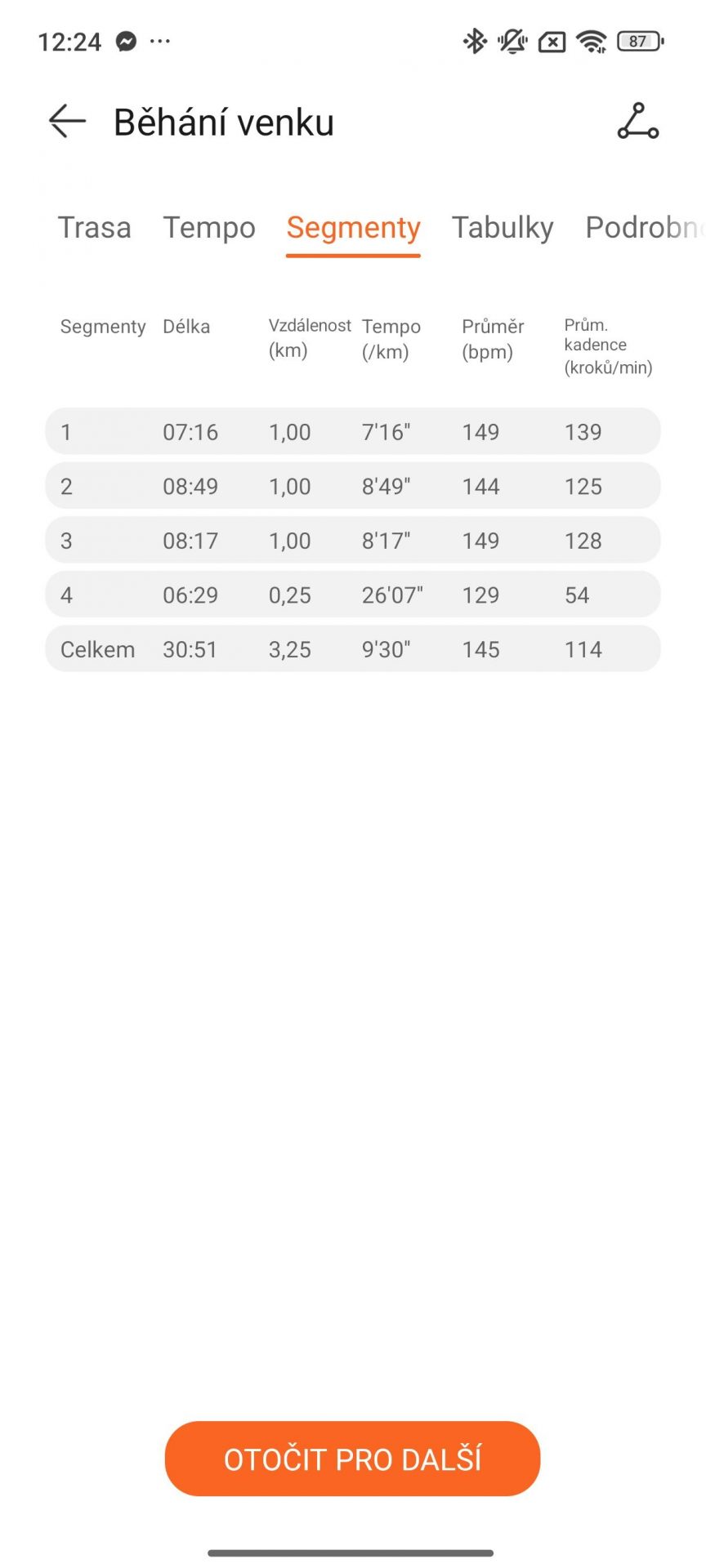
Task: Open the route share icon
Action: point(637,122)
